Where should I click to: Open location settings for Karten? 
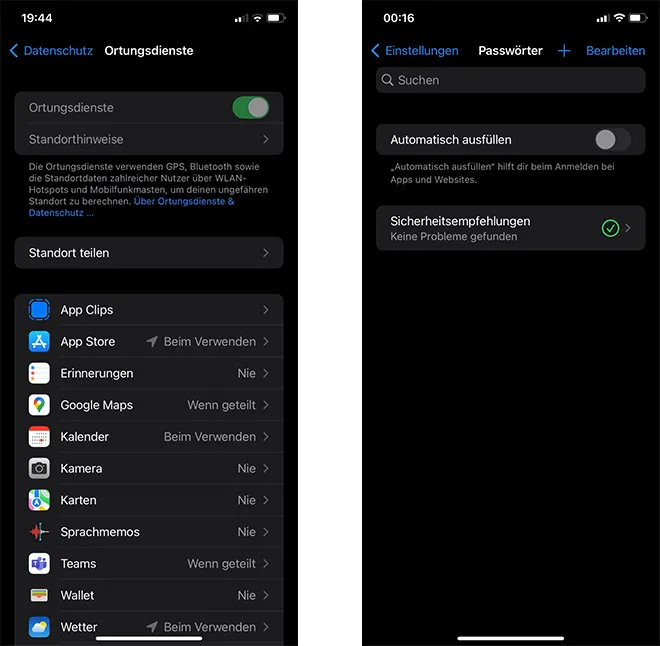[x=149, y=500]
